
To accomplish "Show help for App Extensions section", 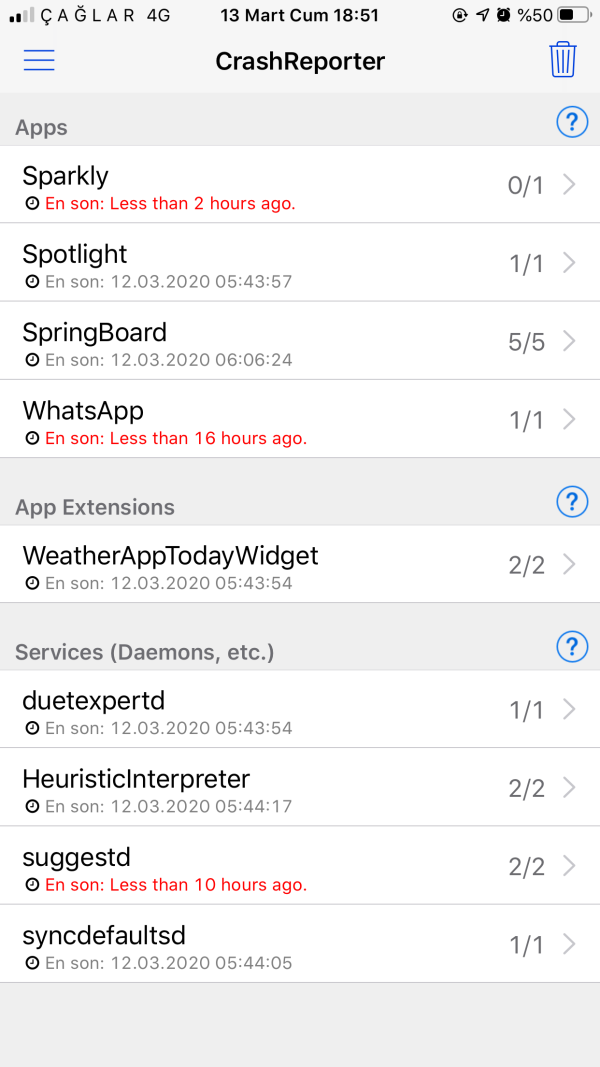I will click(x=571, y=502).
